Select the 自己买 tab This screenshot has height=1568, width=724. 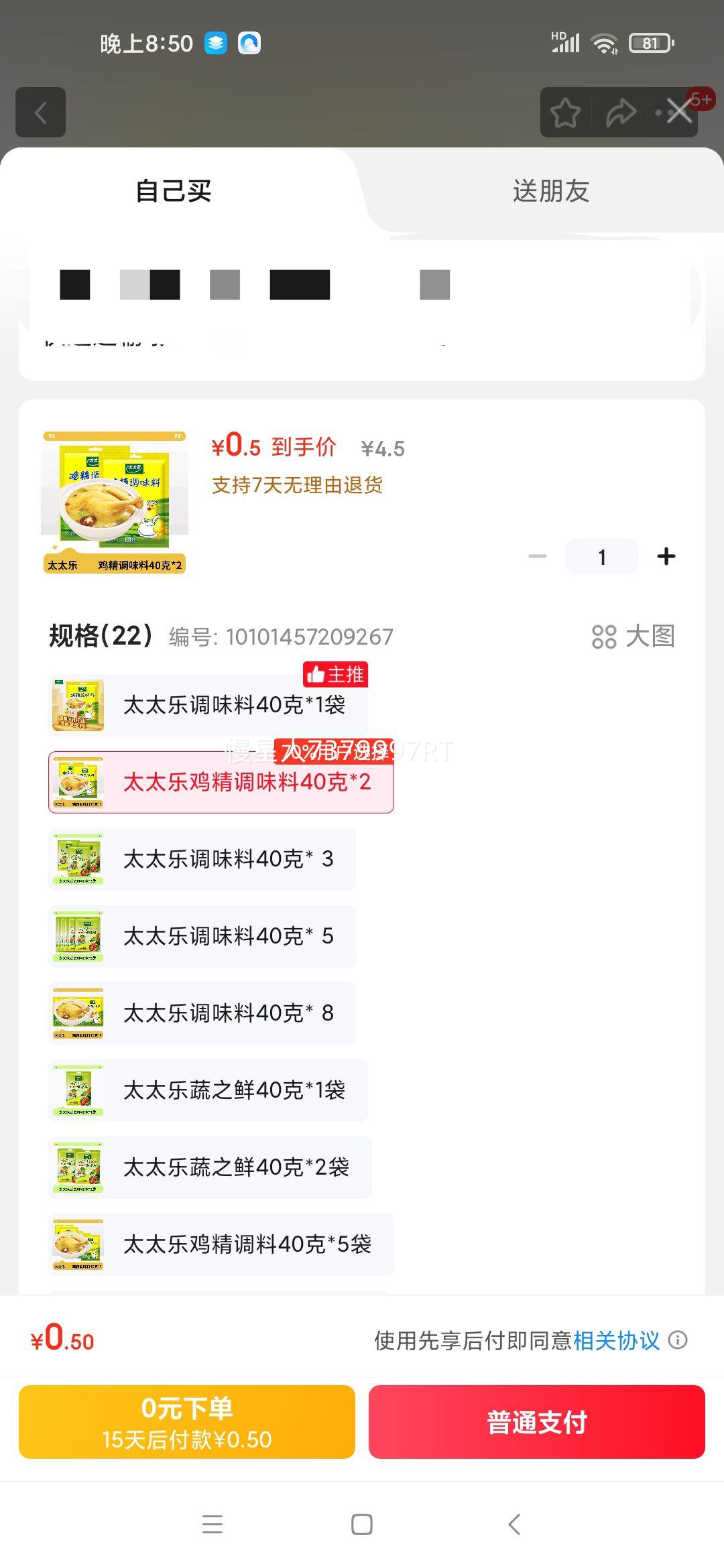(174, 191)
